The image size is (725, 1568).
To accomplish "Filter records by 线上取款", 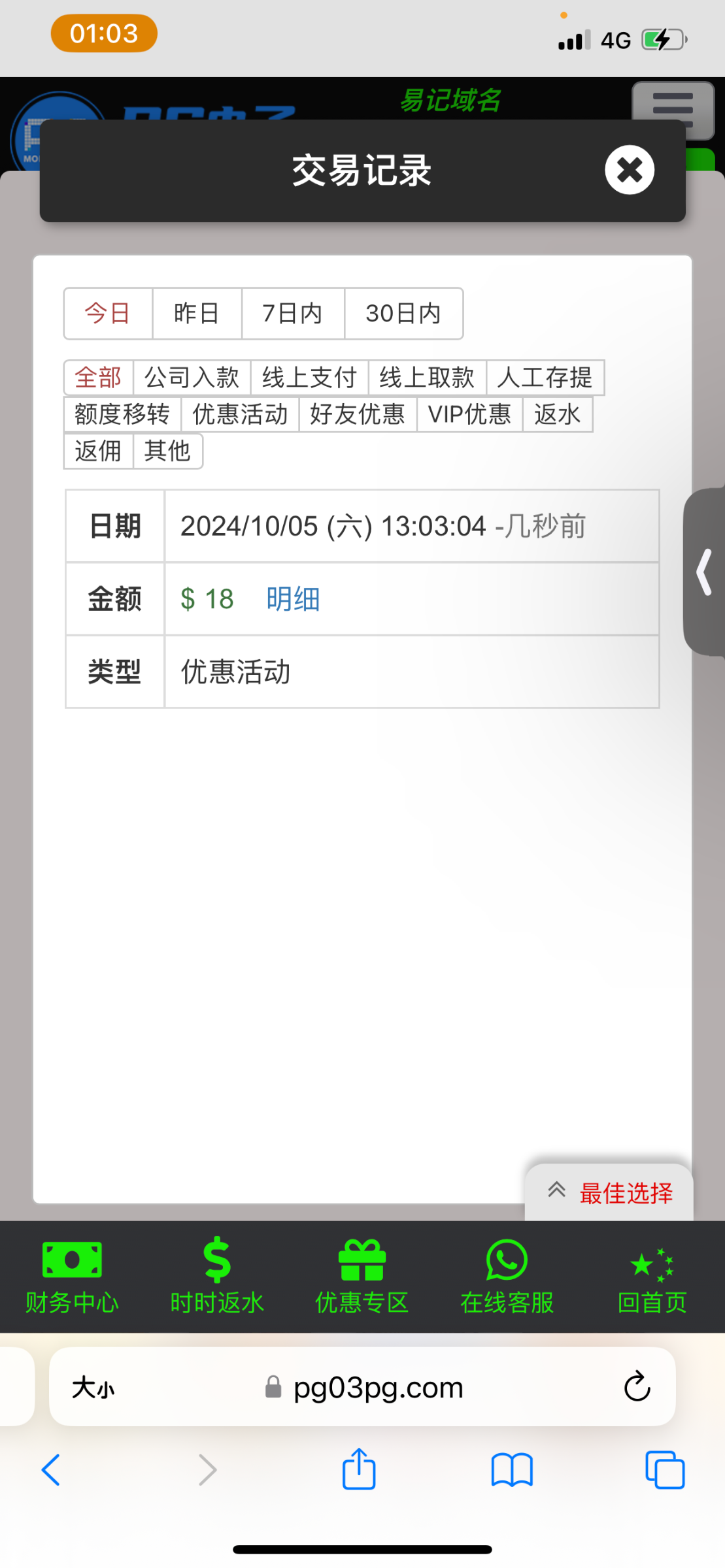I will [427, 378].
